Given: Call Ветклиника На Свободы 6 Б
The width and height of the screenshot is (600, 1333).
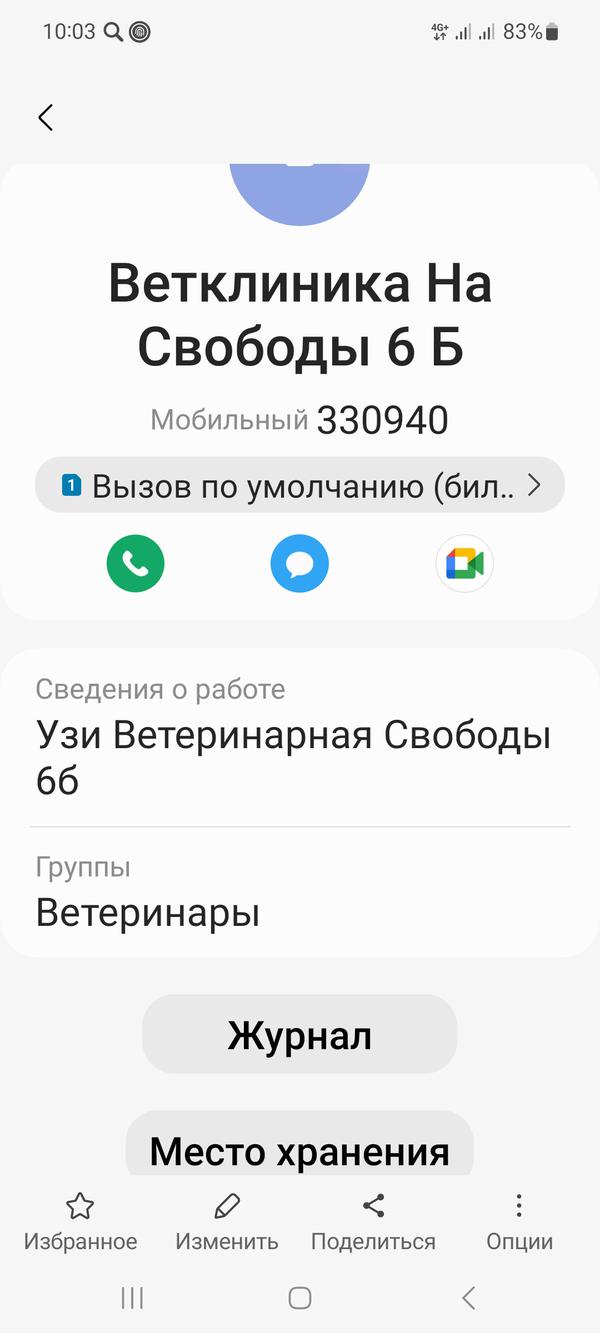Looking at the screenshot, I should coord(135,564).
